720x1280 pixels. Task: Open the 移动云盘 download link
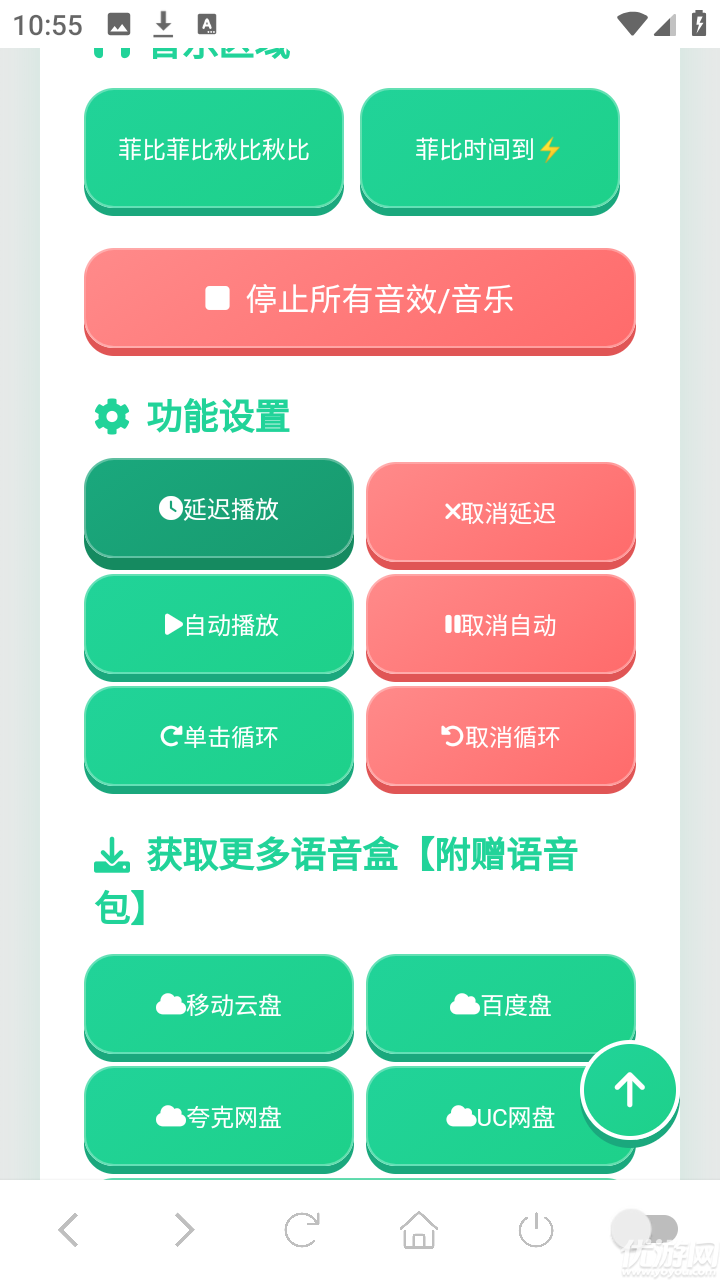click(x=219, y=1005)
